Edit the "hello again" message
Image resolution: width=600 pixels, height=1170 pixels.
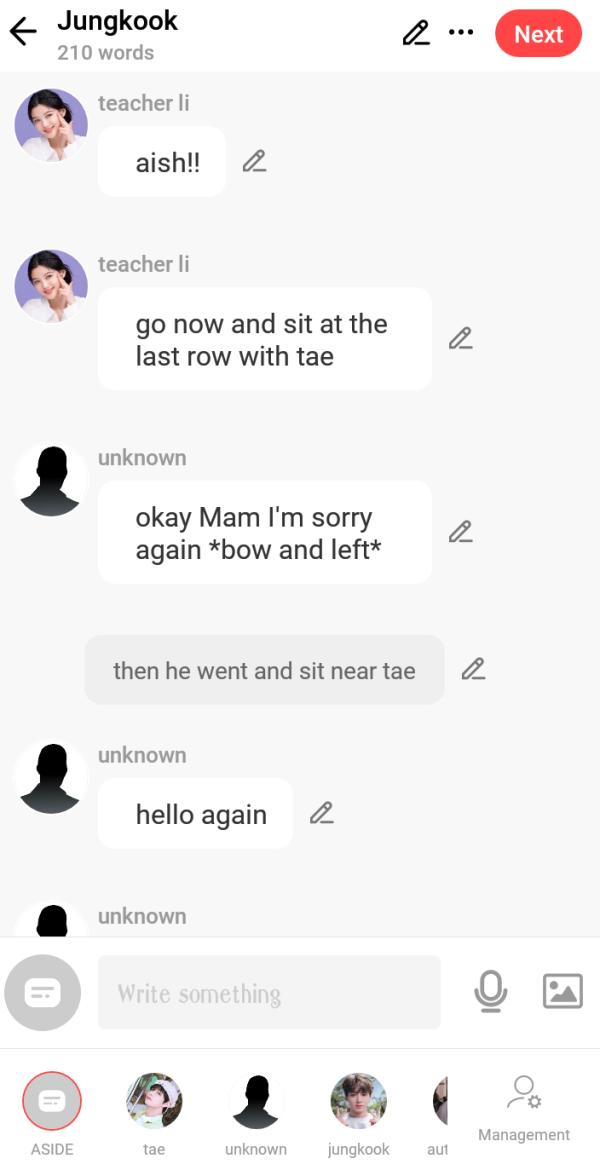321,813
